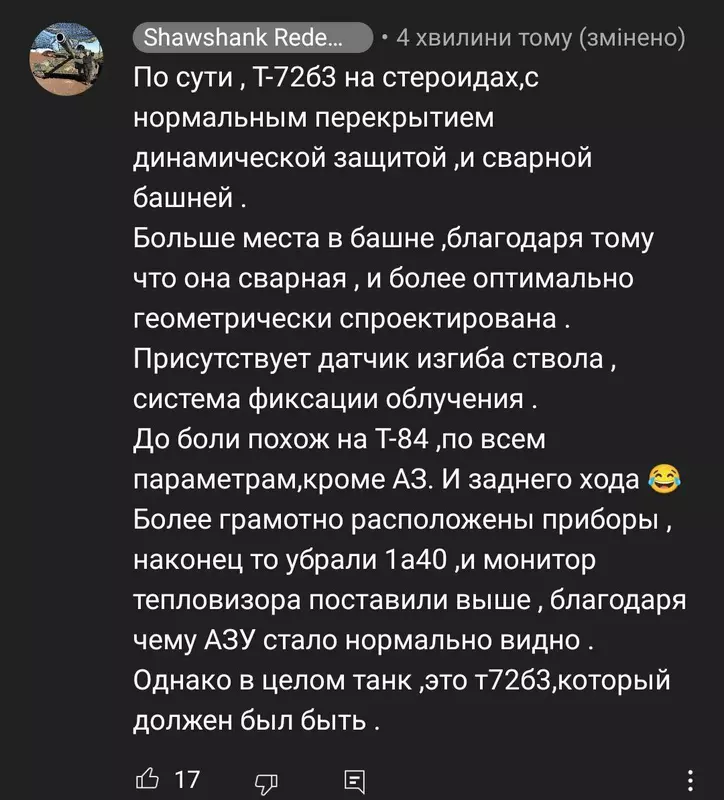This screenshot has width=724, height=800.
Task: Like the Shawshank Rede... comment
Action: 146,778
